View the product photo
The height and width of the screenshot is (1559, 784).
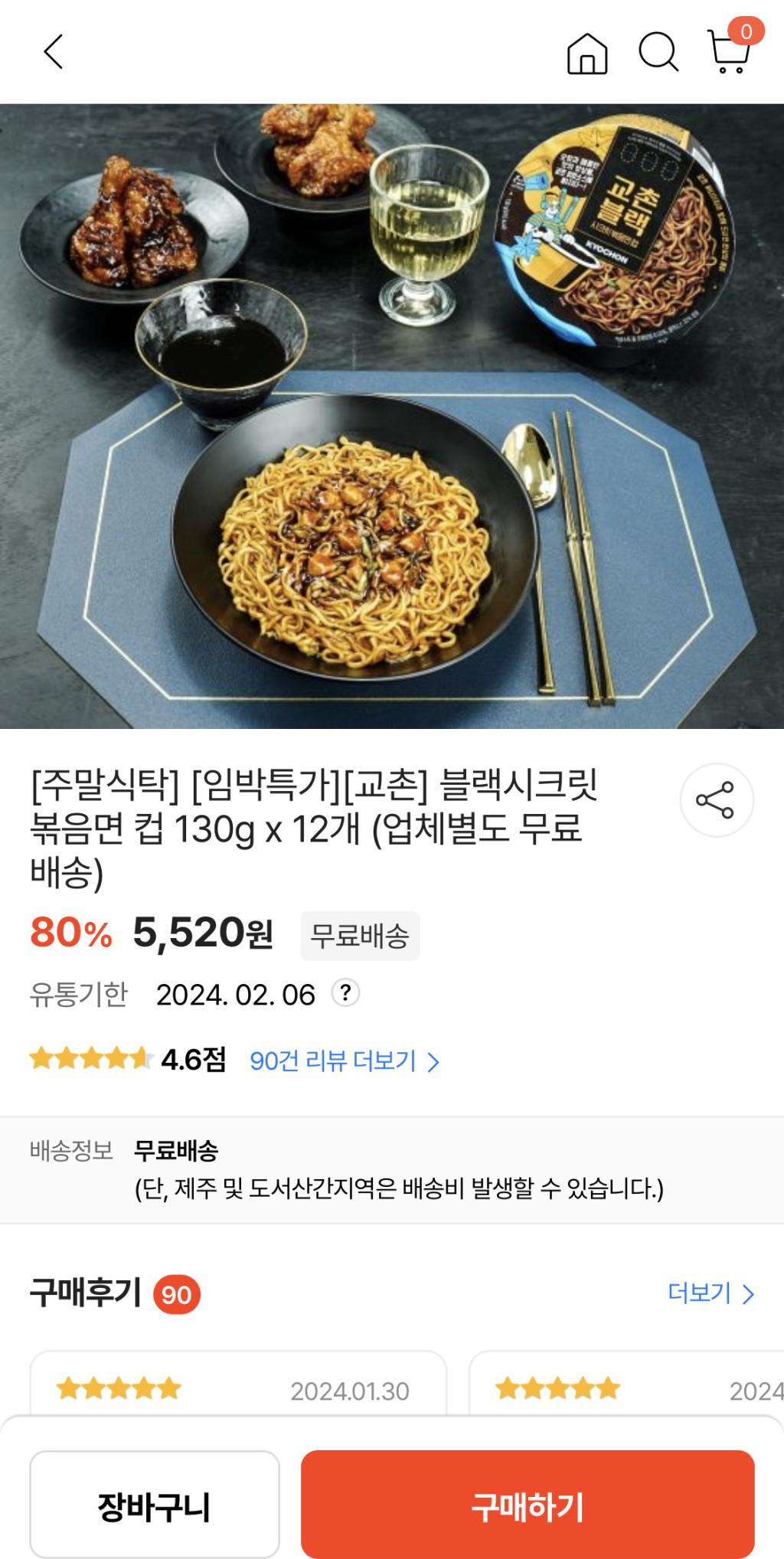(x=392, y=416)
